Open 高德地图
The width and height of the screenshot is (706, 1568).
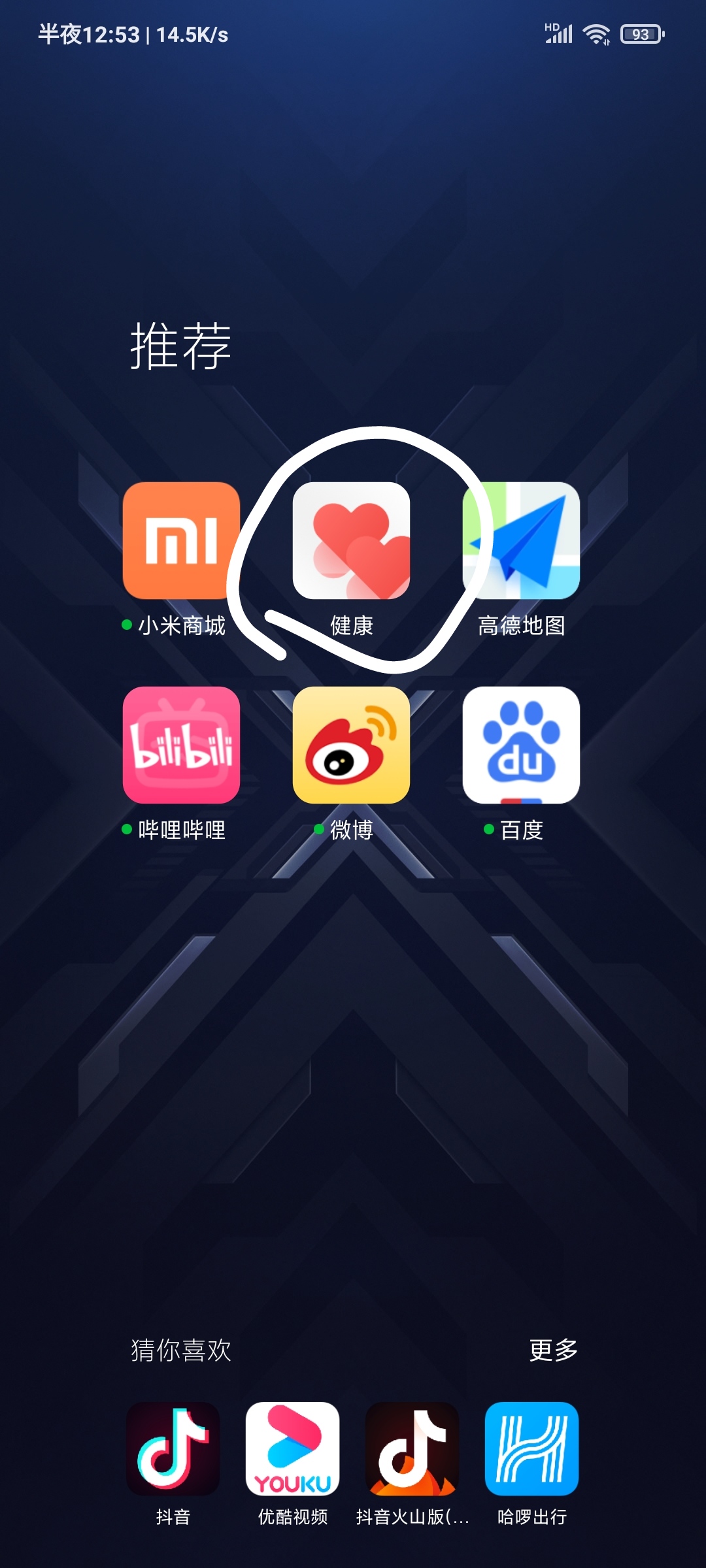(521, 540)
